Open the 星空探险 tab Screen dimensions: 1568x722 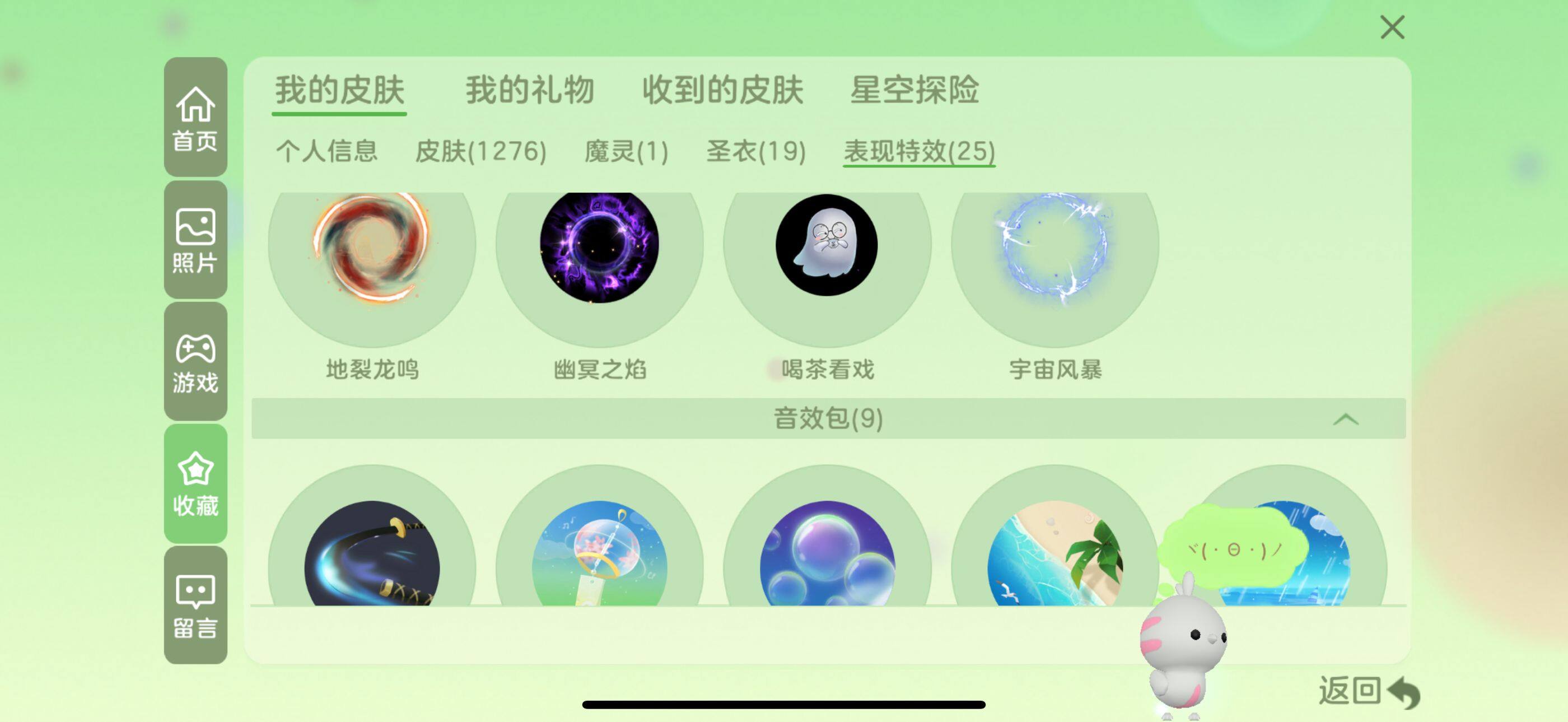point(914,90)
